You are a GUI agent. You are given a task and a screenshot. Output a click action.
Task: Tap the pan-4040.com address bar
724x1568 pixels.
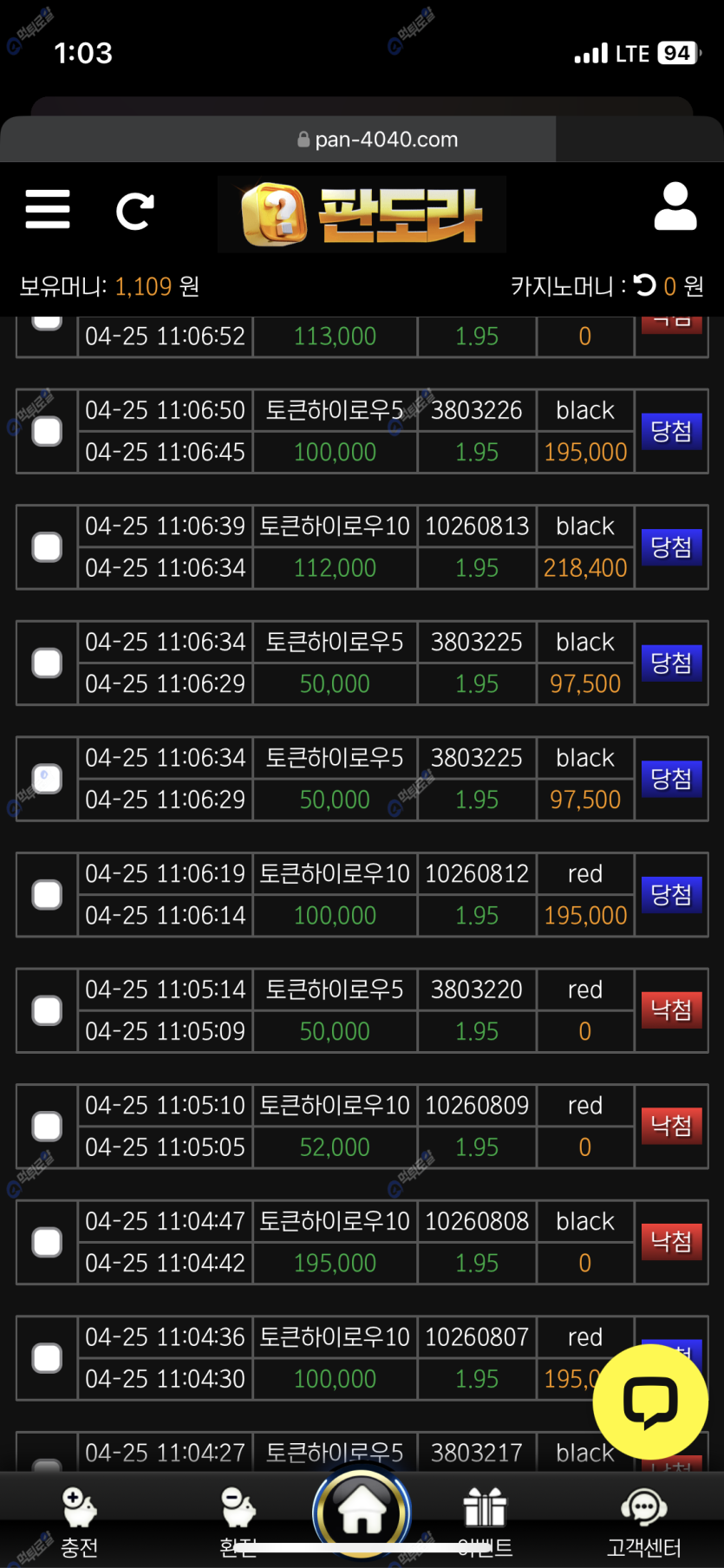point(378,140)
